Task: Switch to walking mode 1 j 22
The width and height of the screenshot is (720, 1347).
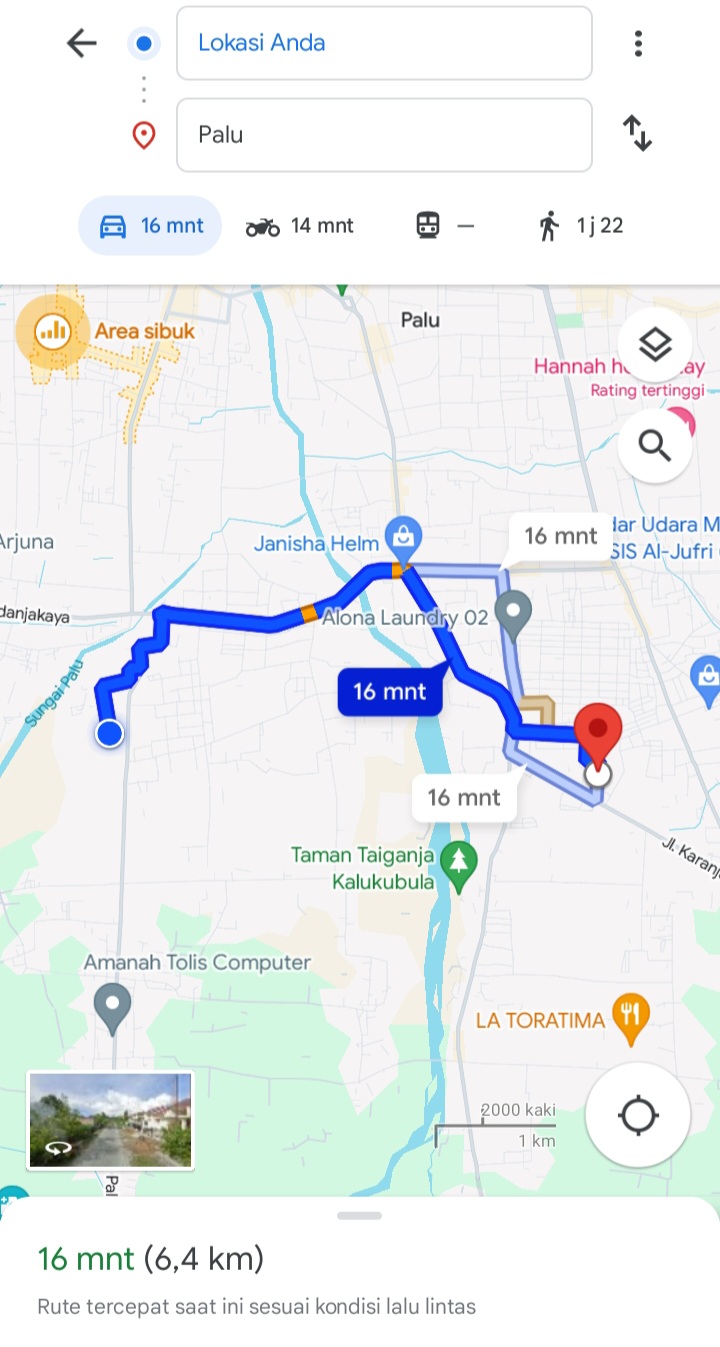Action: click(x=580, y=226)
